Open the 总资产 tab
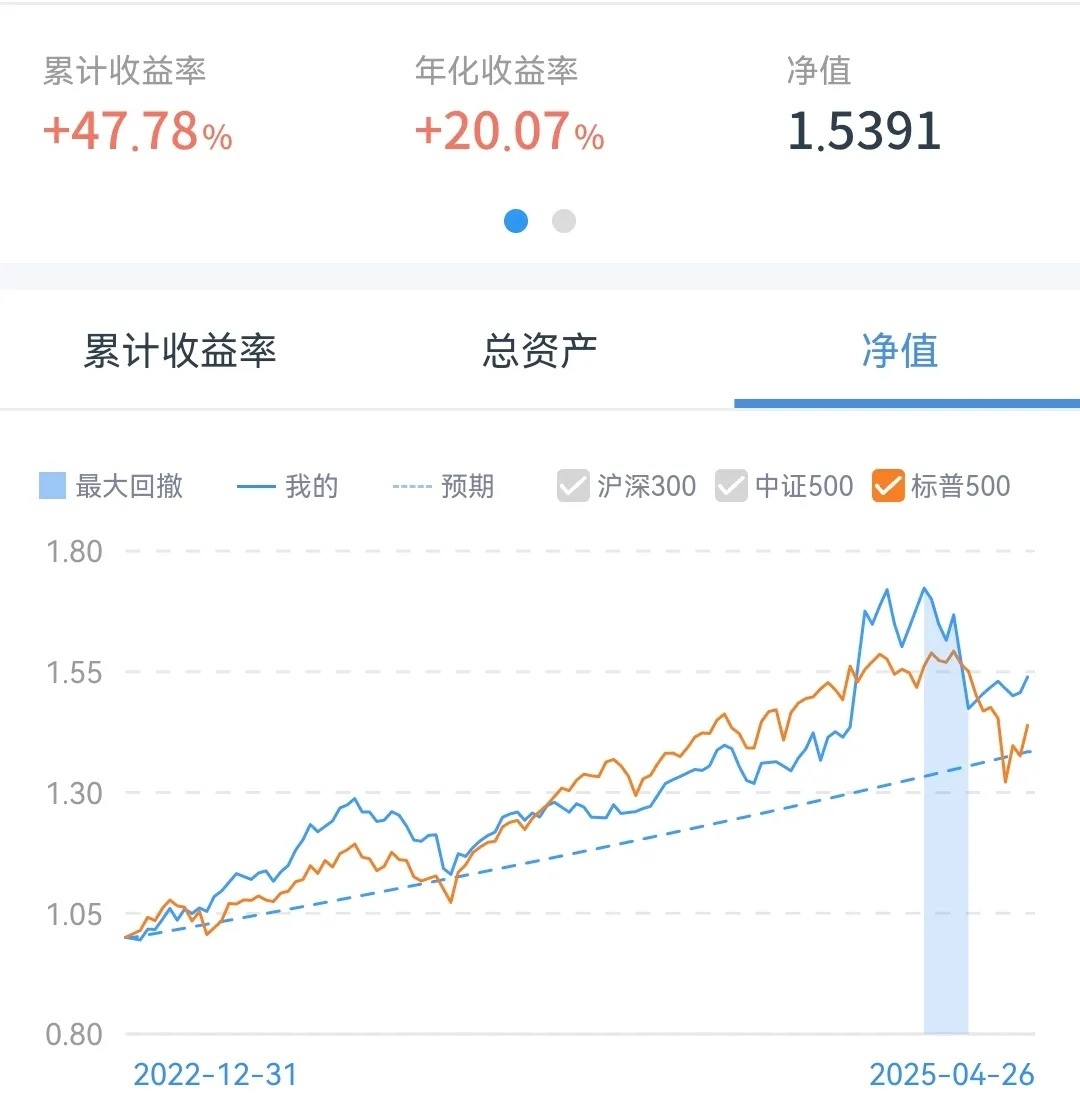 coord(540,351)
